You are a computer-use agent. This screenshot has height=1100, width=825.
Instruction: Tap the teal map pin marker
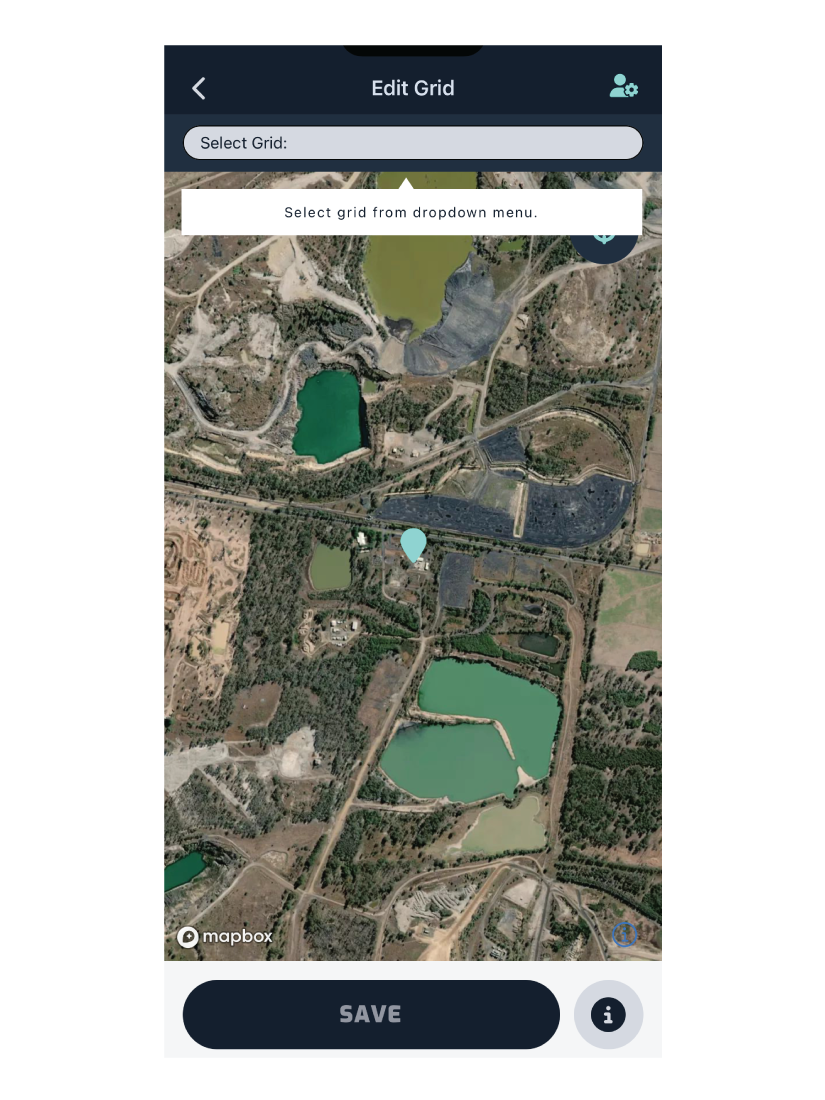click(x=413, y=544)
